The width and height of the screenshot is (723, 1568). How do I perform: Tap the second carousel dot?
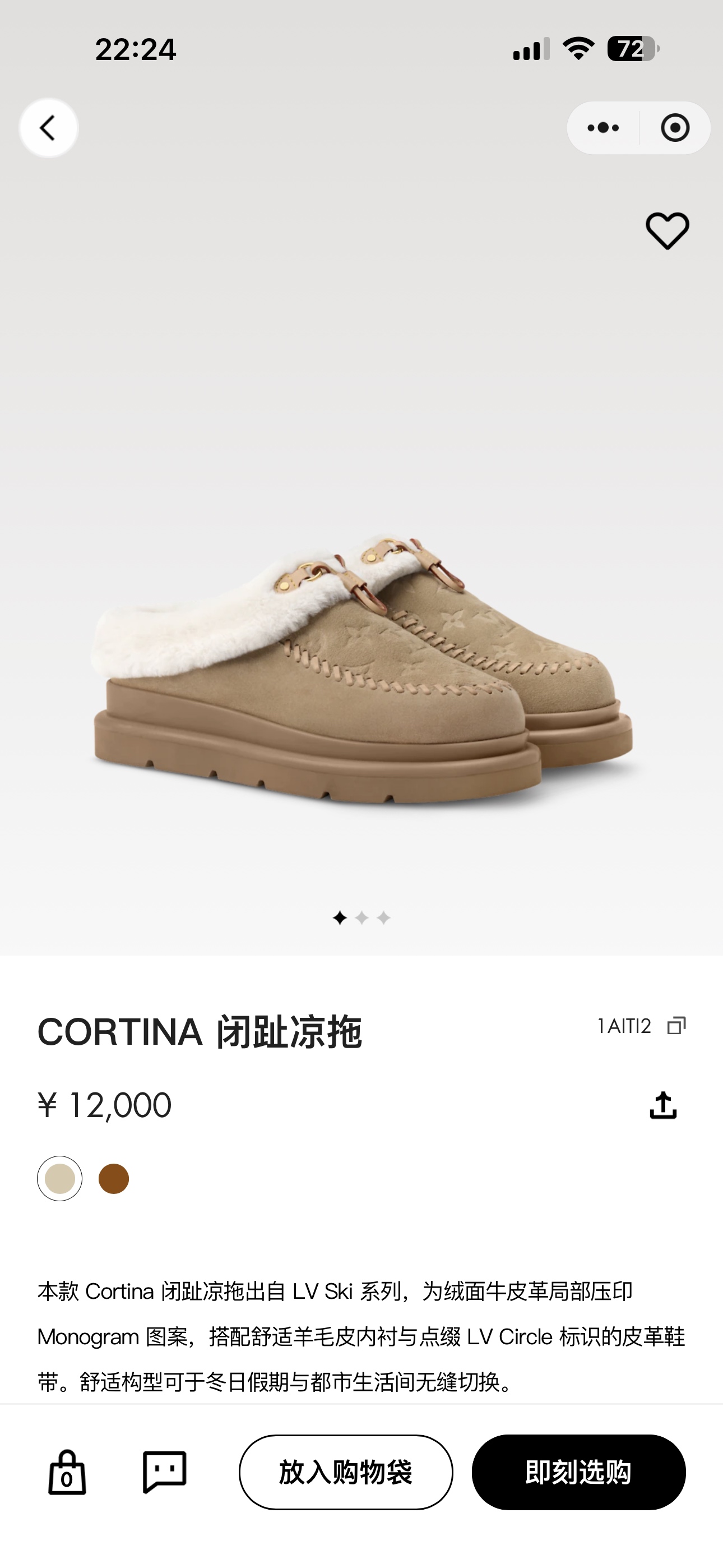tap(361, 918)
